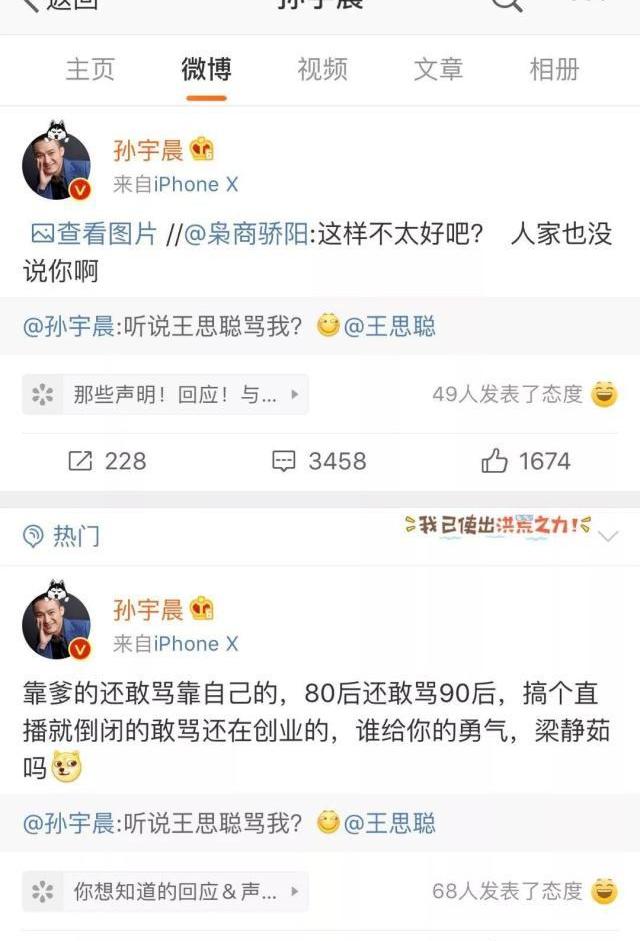Open @王思聪 mention in first quoted post
This screenshot has height=941, width=640.
[x=390, y=326]
